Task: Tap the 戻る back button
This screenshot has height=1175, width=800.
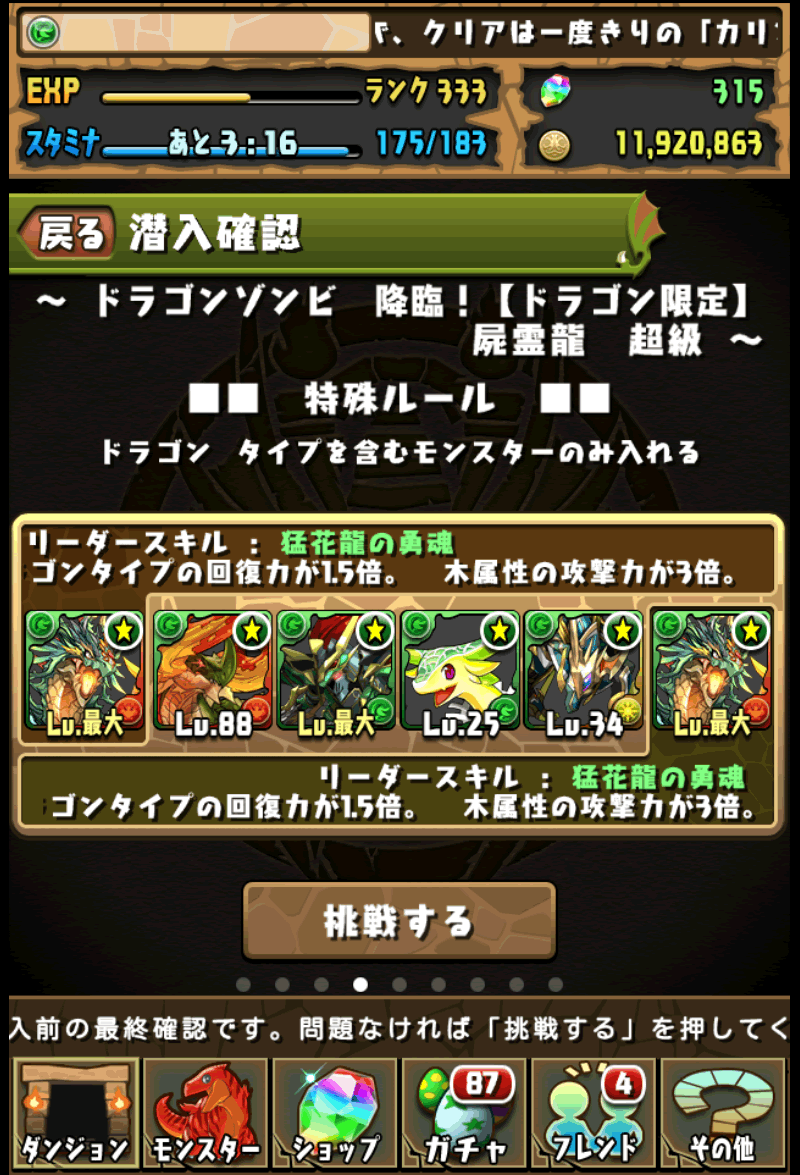Action: 70,233
